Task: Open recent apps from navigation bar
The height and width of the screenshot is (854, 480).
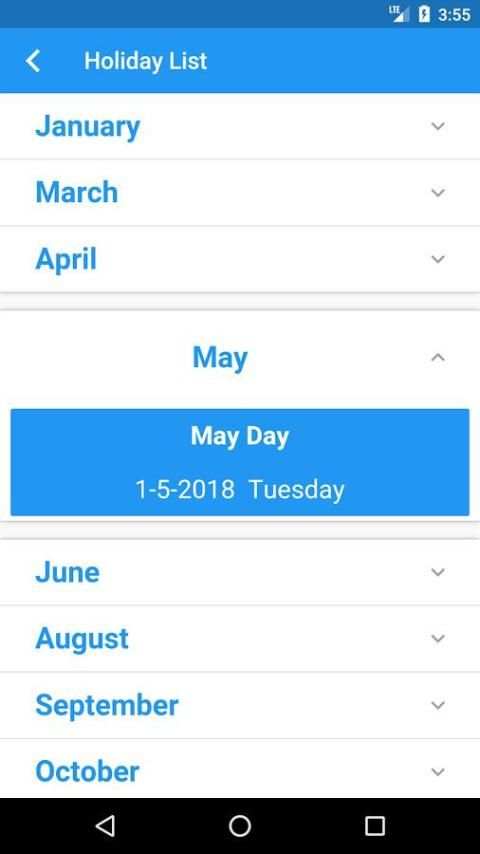Action: (375, 826)
